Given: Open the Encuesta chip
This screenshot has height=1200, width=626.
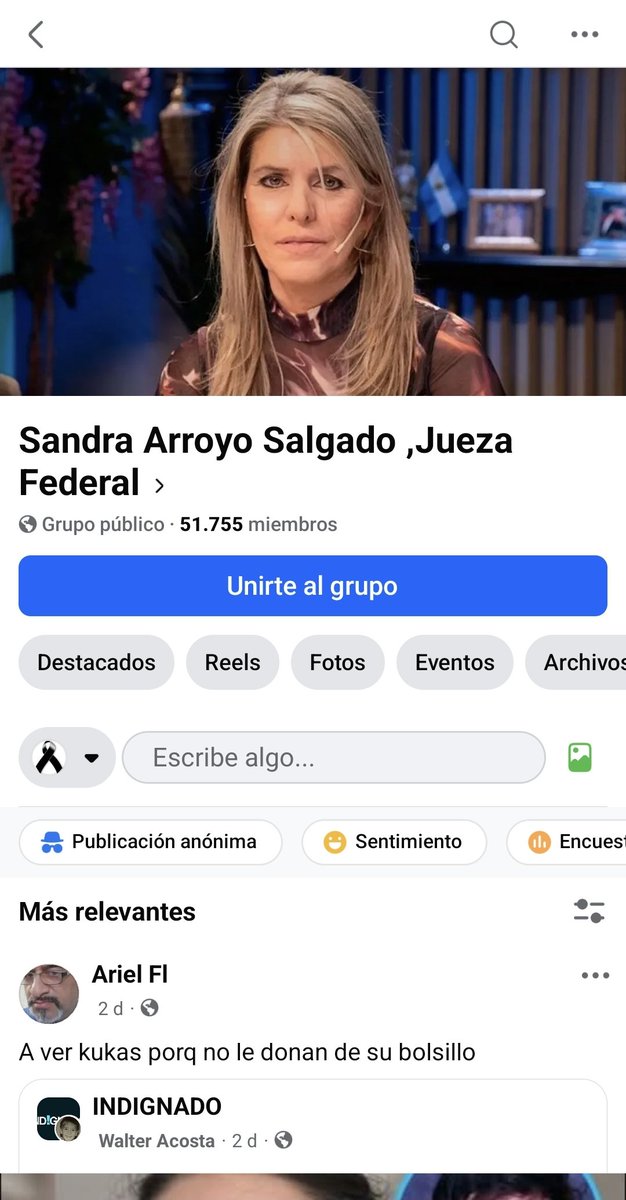Looking at the screenshot, I should pos(566,842).
